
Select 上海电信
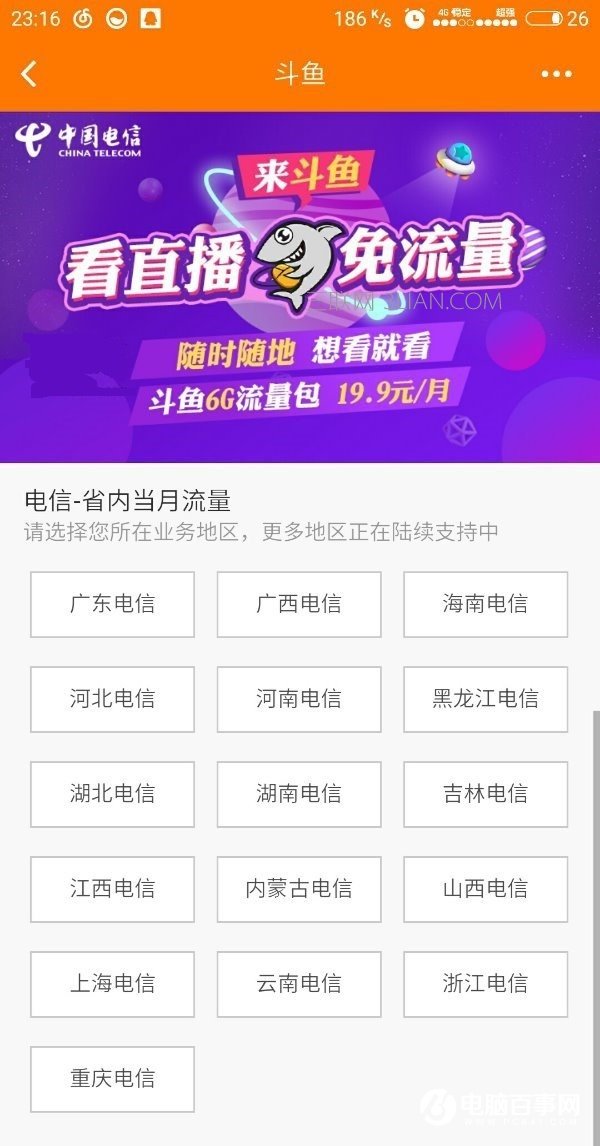[x=112, y=984]
